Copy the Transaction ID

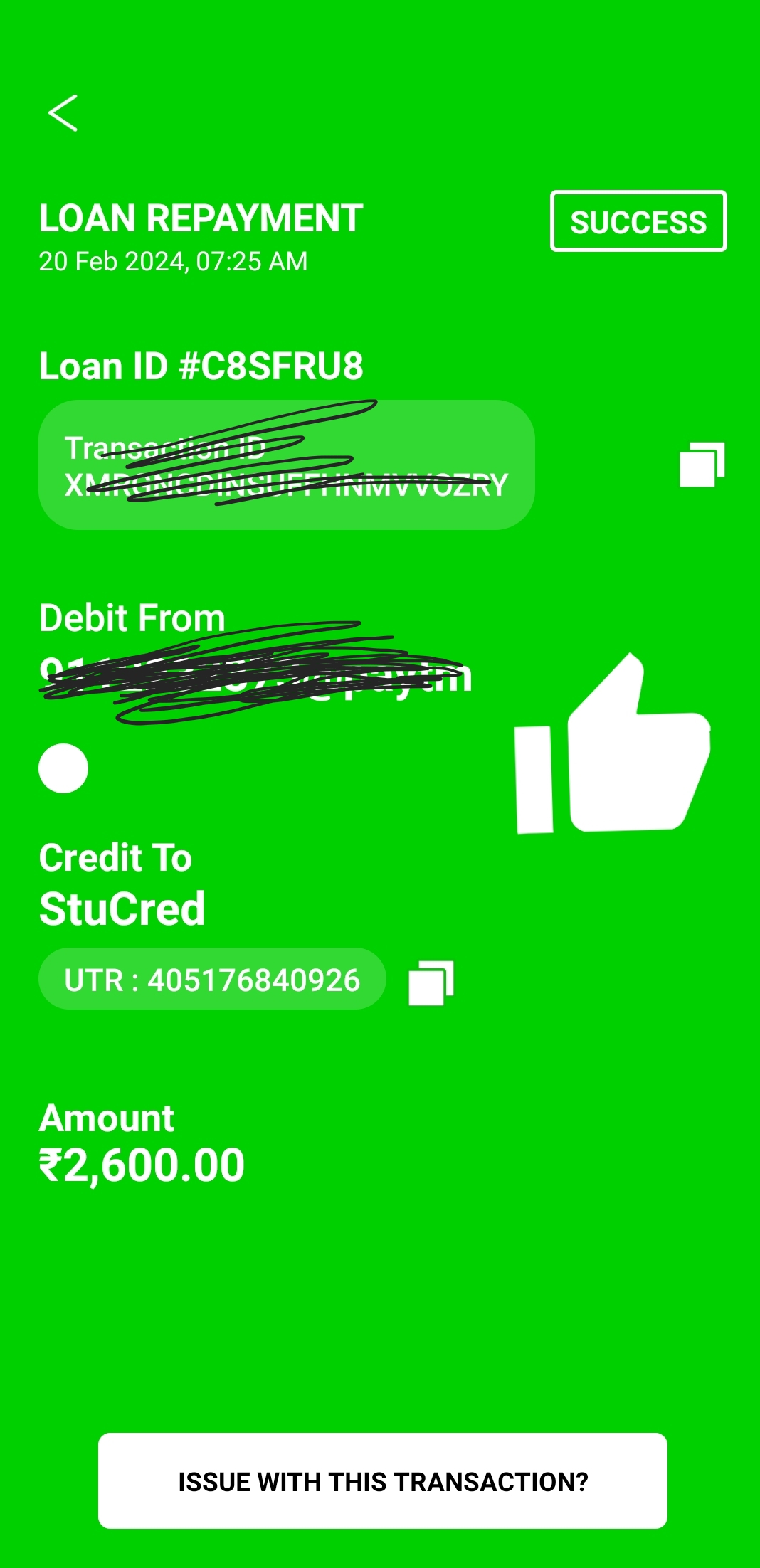coord(702,465)
